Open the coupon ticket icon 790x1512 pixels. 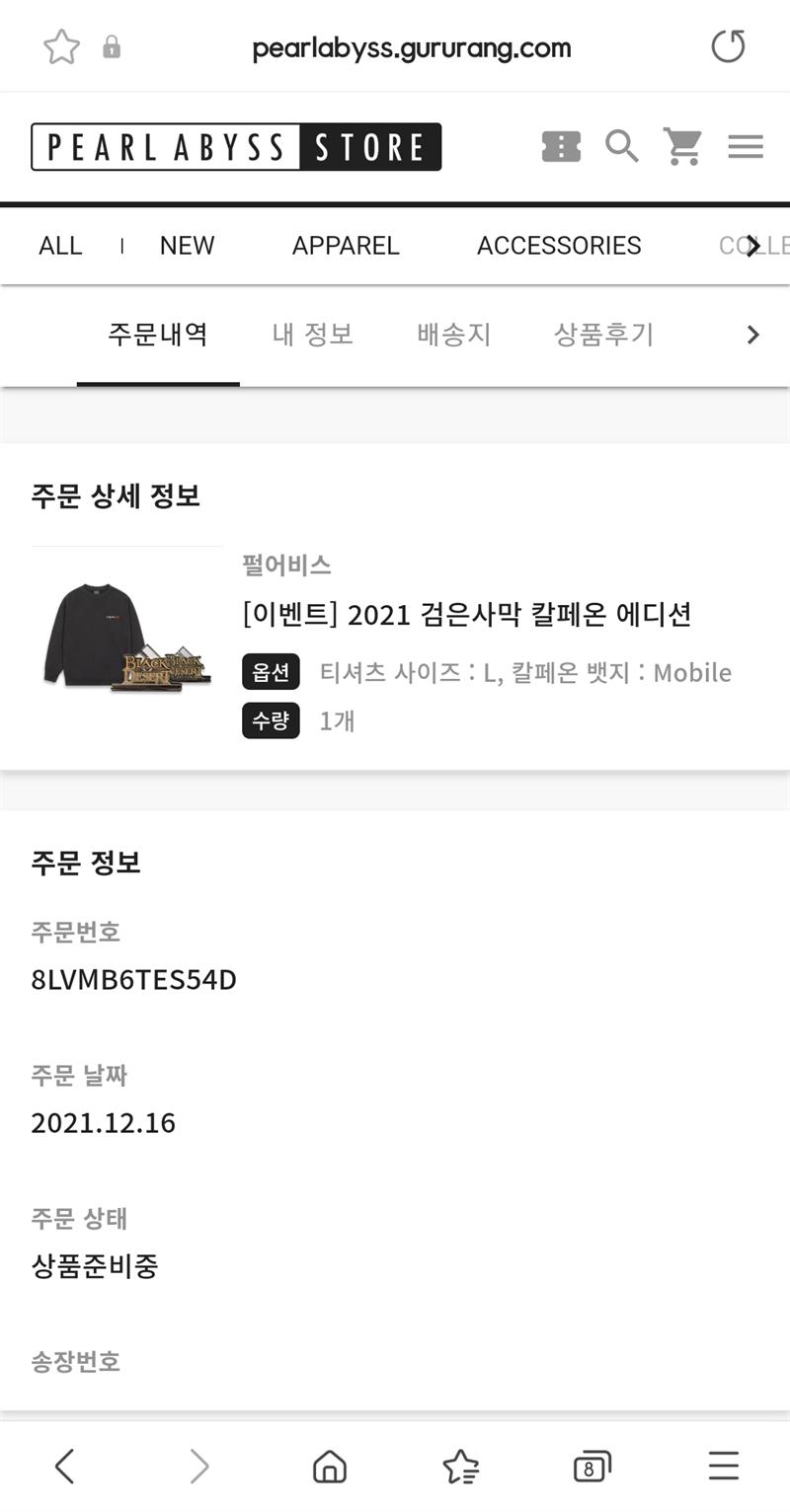click(x=561, y=147)
